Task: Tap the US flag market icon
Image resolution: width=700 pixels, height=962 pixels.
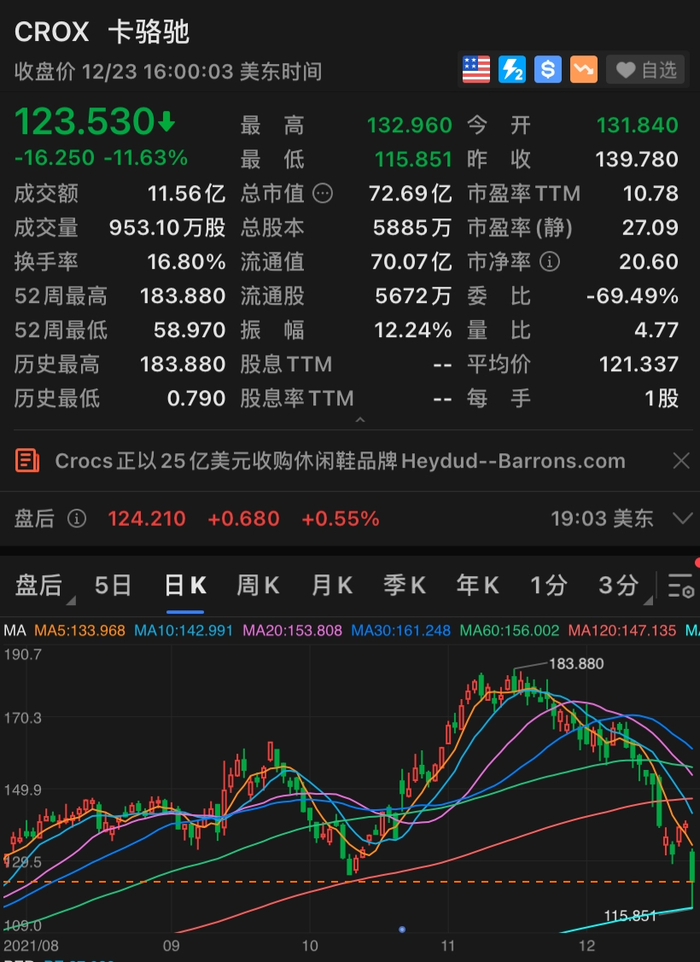Action: click(x=476, y=69)
